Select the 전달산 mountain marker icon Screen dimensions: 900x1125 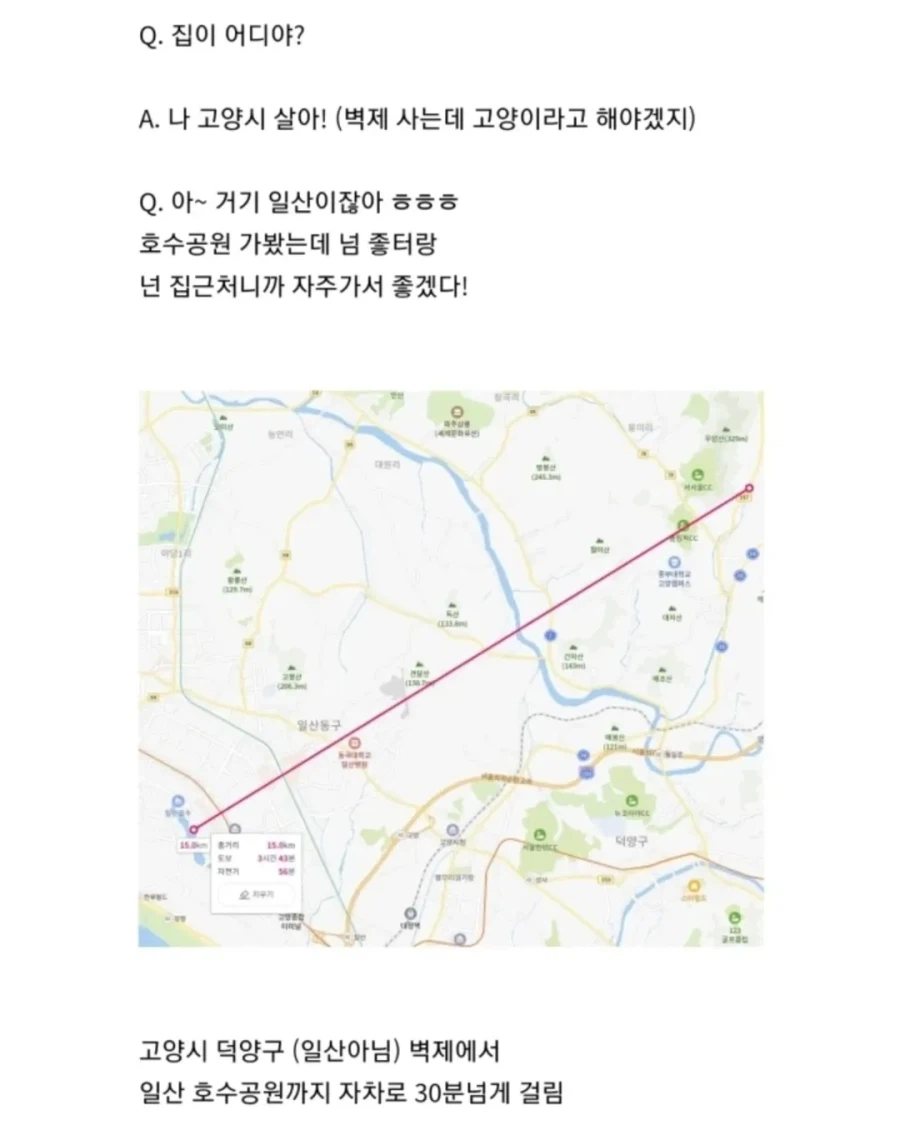point(417,662)
